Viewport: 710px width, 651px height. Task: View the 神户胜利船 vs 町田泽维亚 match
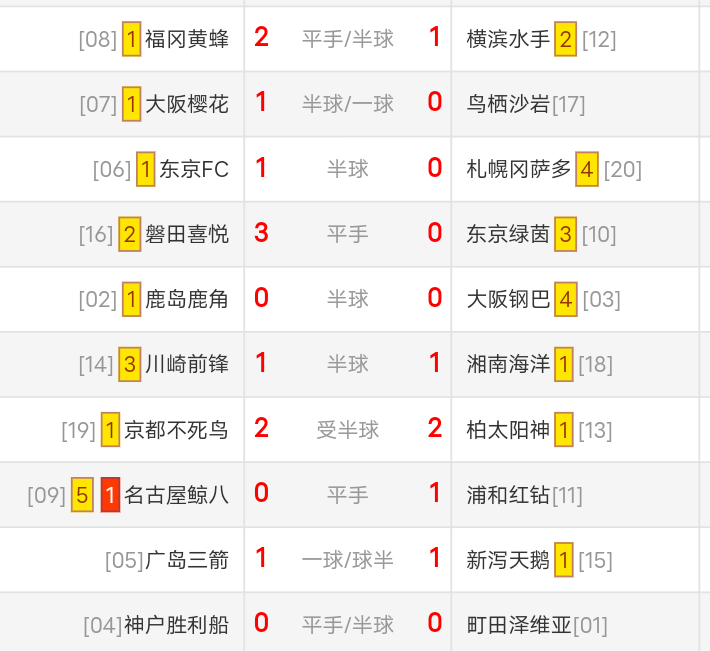click(348, 625)
